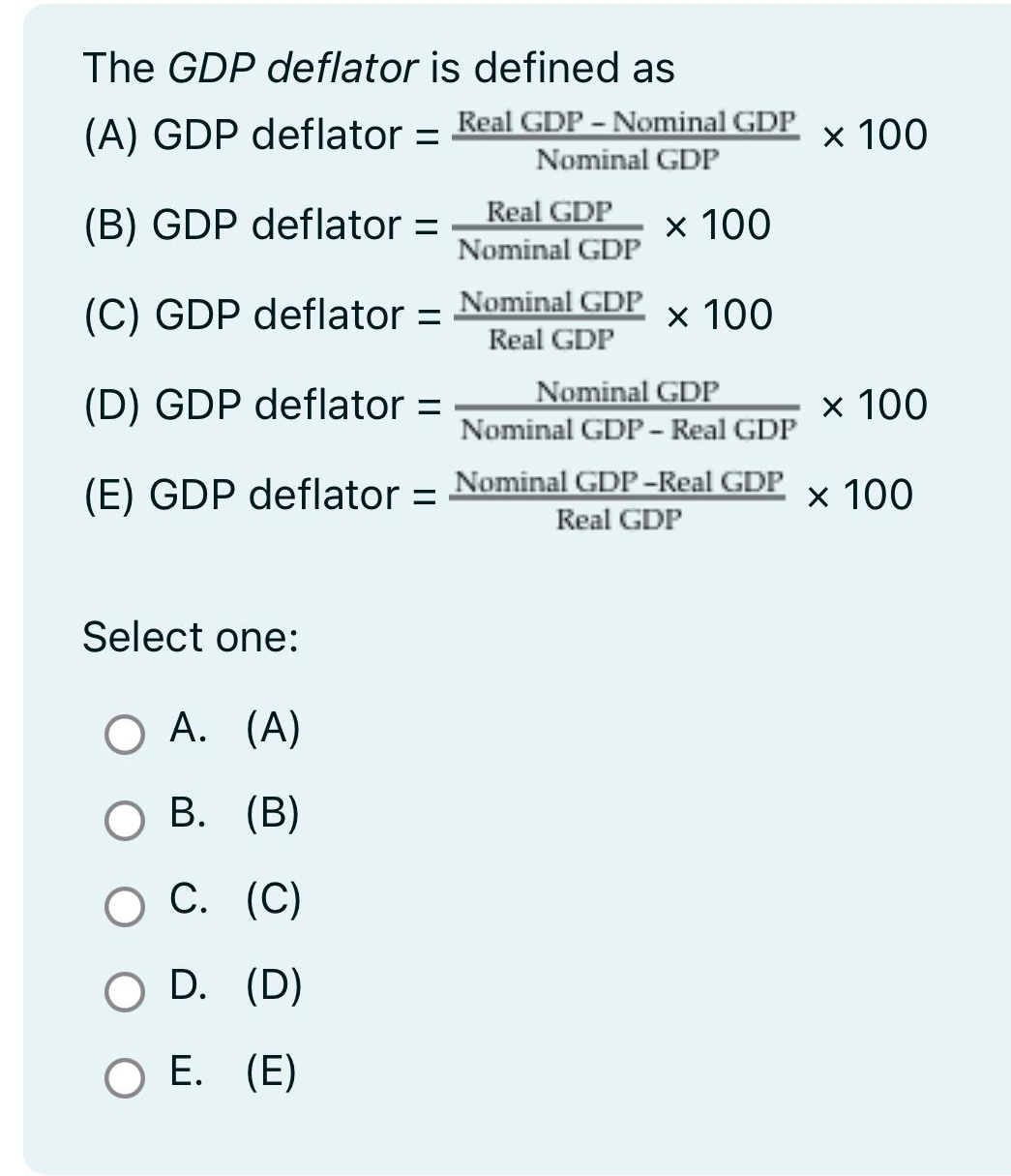Viewport: 1011px width, 1176px height.
Task: Click option (D) formula with denominator Nominal minus Real
Action: (629, 407)
